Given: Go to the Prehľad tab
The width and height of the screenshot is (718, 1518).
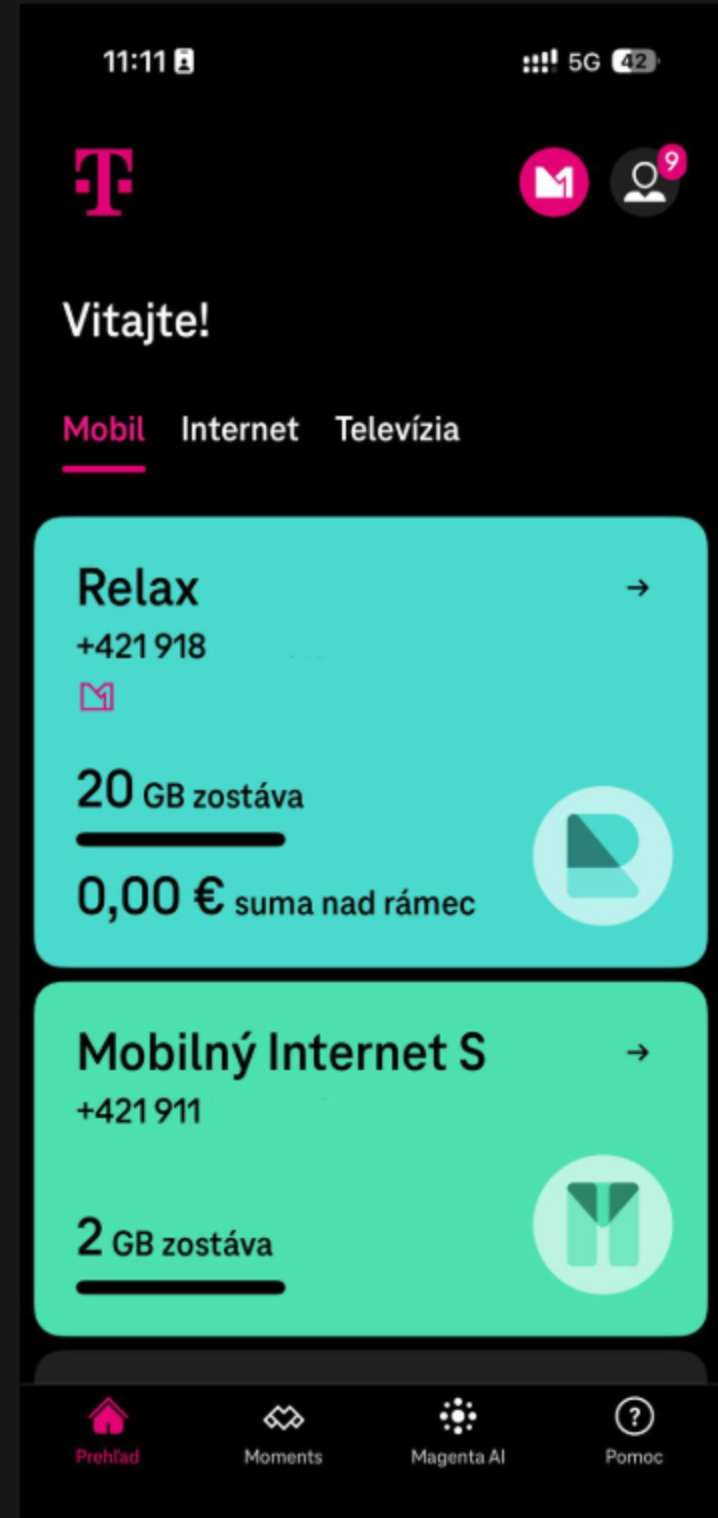Looking at the screenshot, I should point(108,1432).
